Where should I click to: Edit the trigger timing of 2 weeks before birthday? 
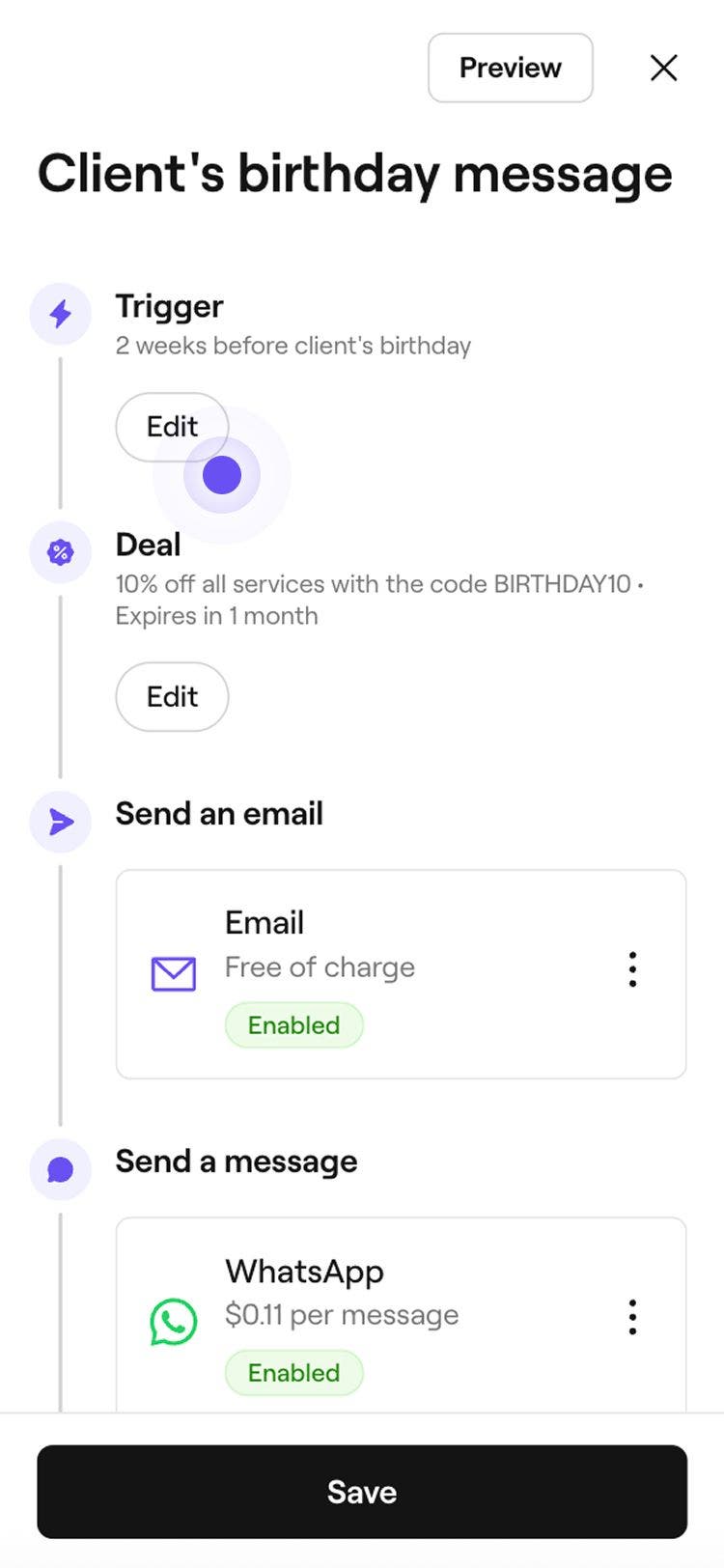(x=172, y=426)
